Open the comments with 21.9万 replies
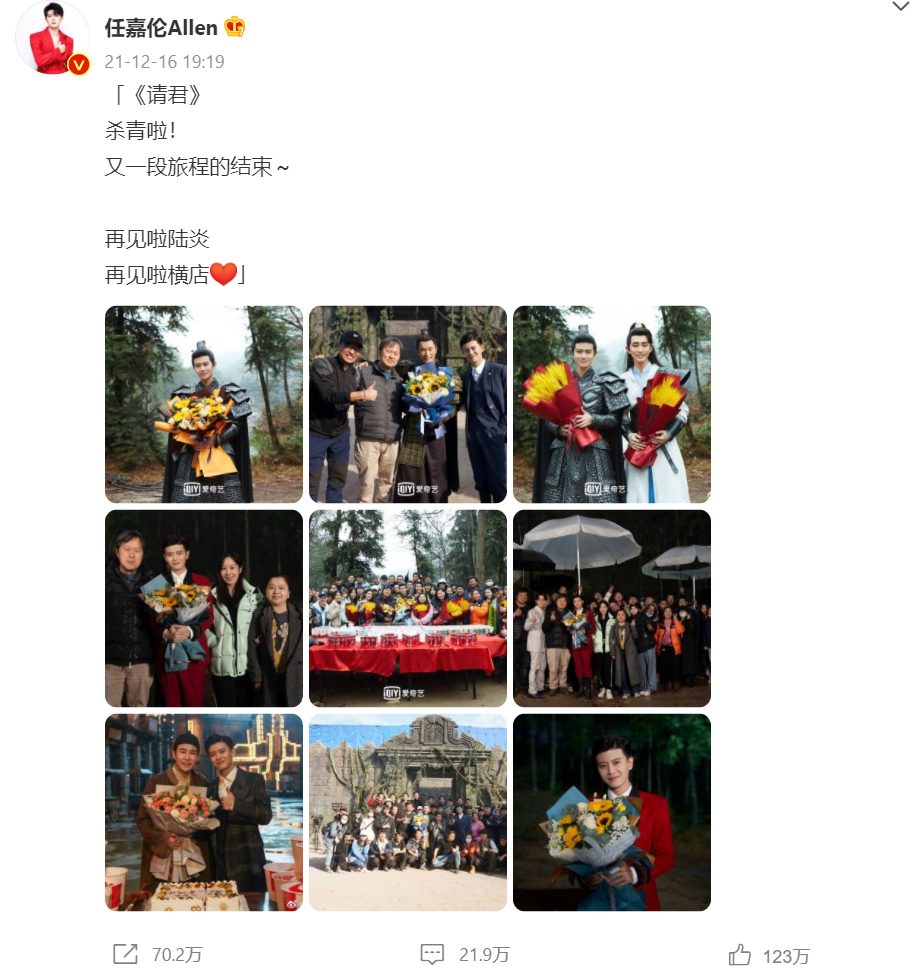This screenshot has height=970, width=922. pyautogui.click(x=465, y=955)
